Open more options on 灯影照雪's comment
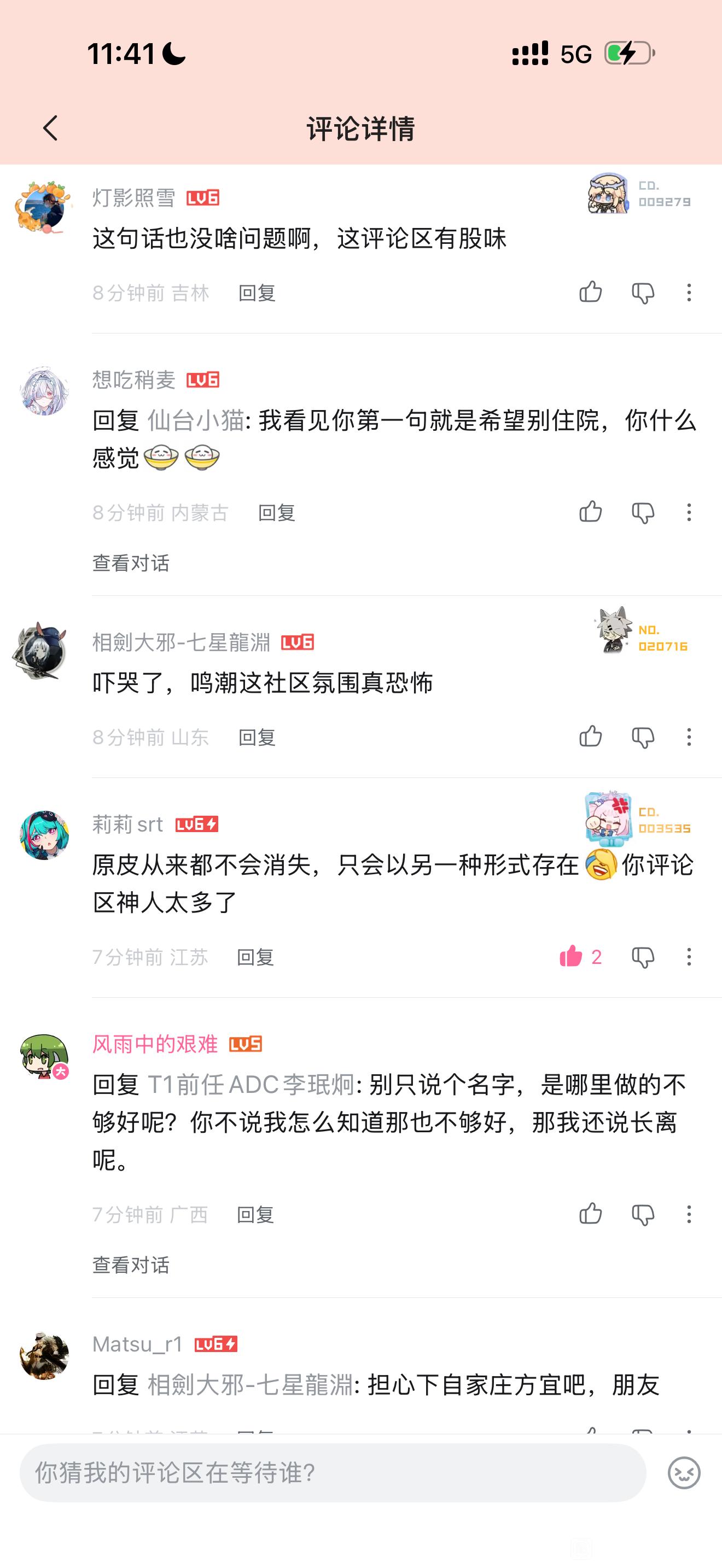722x1568 pixels. point(689,293)
